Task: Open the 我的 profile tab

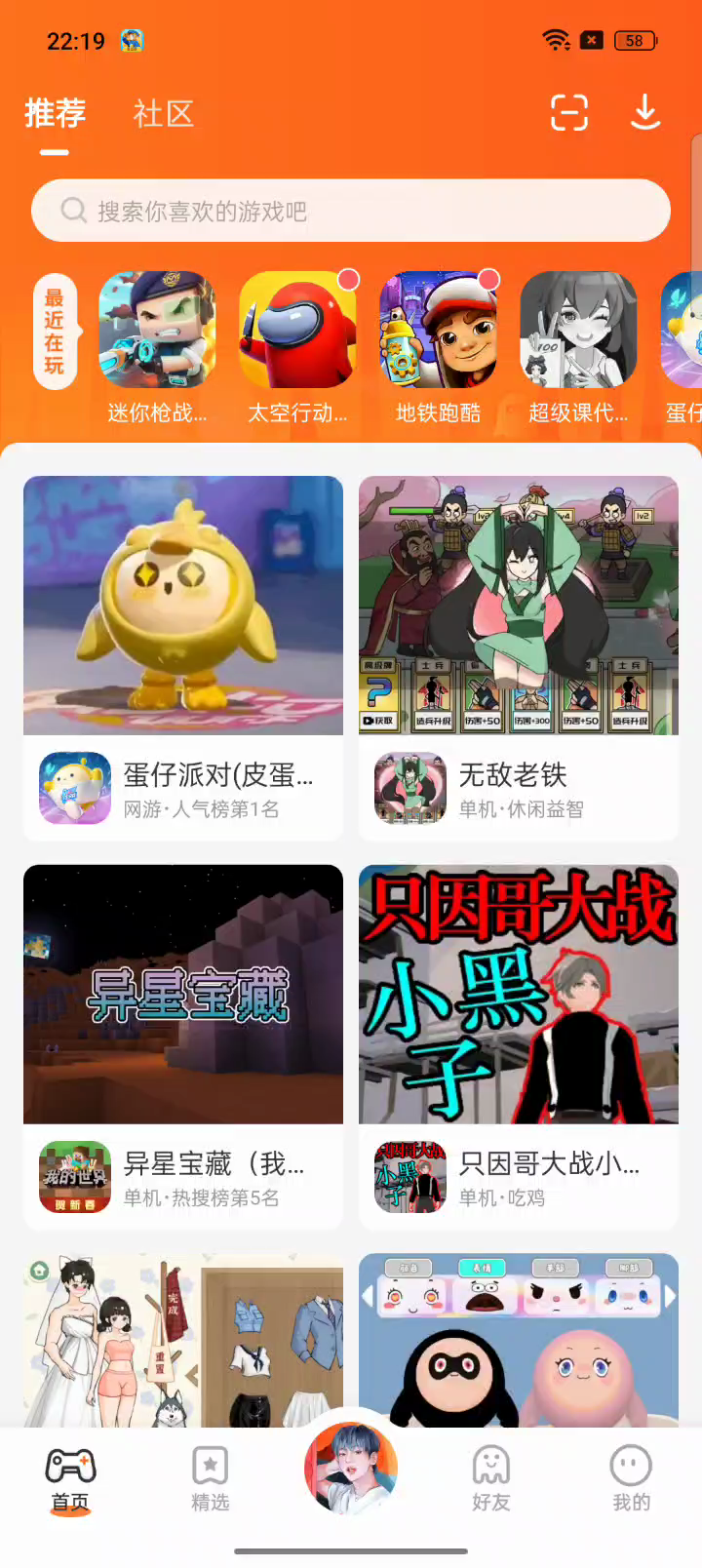Action: [x=631, y=1478]
